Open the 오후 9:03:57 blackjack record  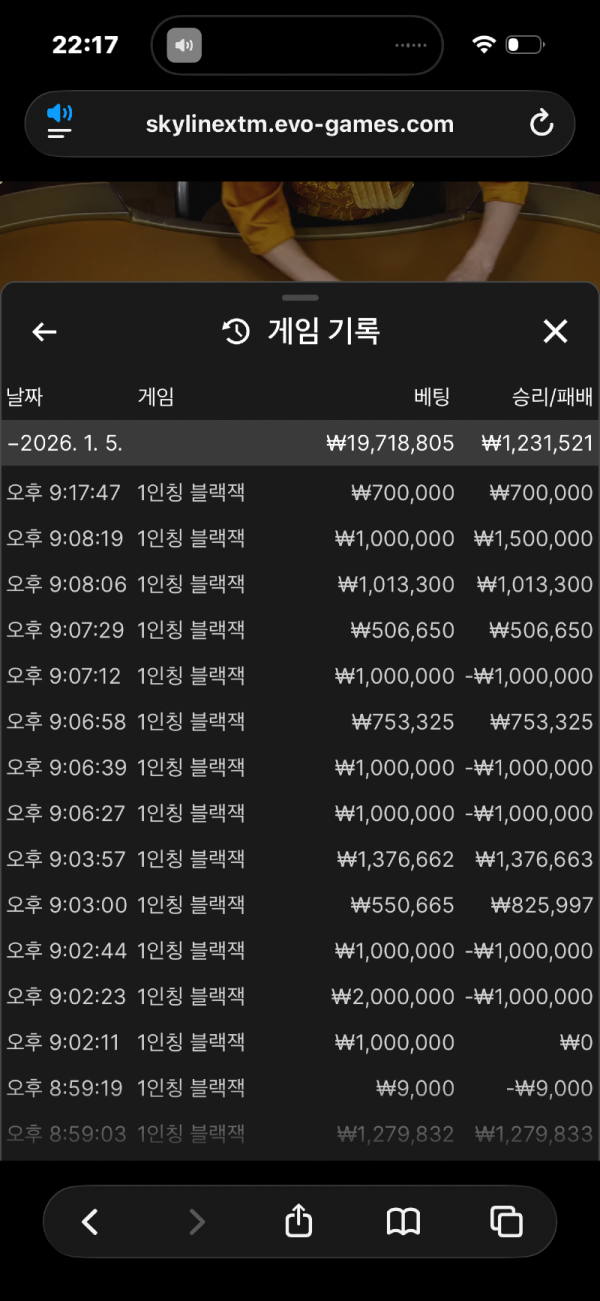coord(300,859)
